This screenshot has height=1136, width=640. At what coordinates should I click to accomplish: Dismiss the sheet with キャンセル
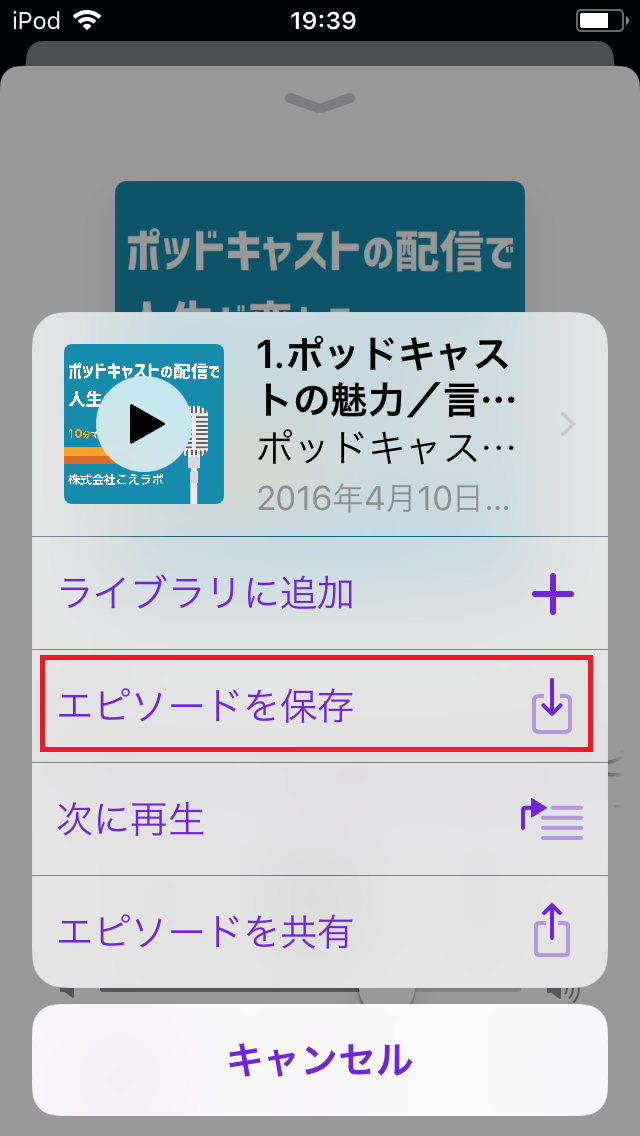tap(320, 1060)
